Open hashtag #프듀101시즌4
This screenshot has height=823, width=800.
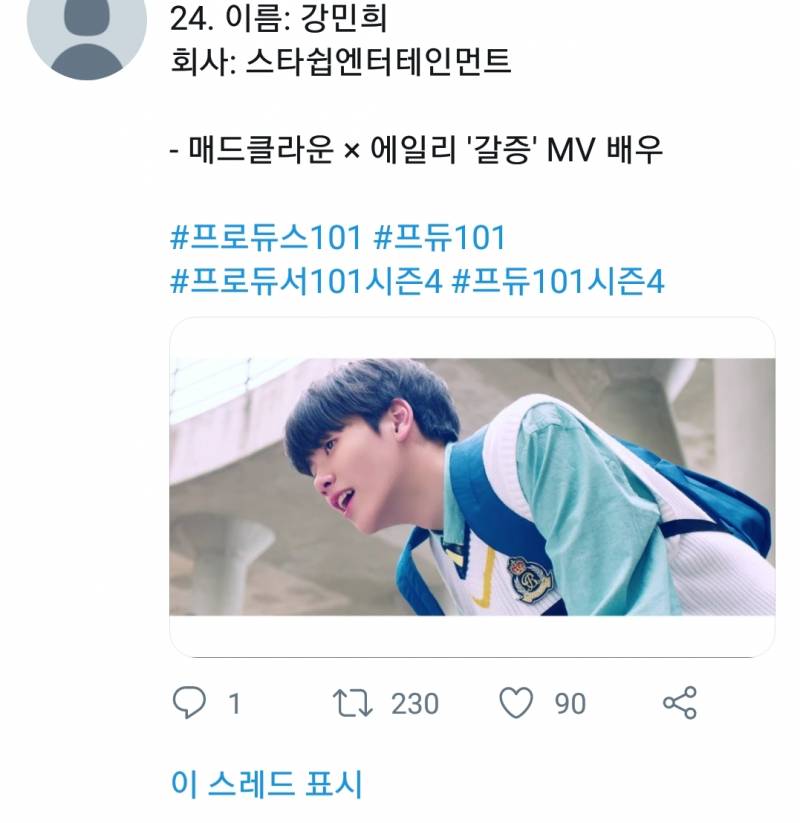tap(558, 281)
